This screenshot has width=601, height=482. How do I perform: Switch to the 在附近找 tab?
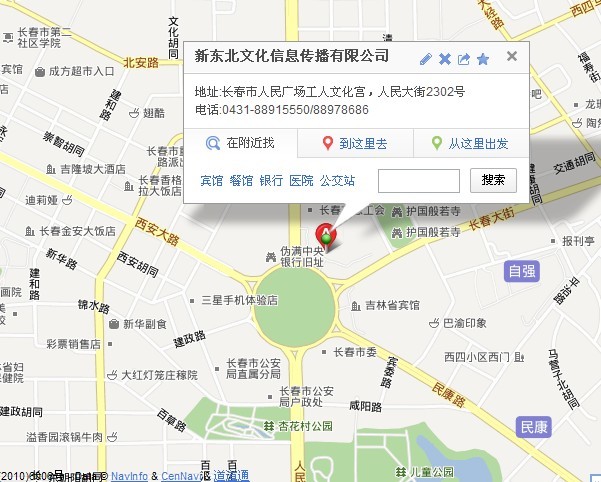(x=240, y=143)
